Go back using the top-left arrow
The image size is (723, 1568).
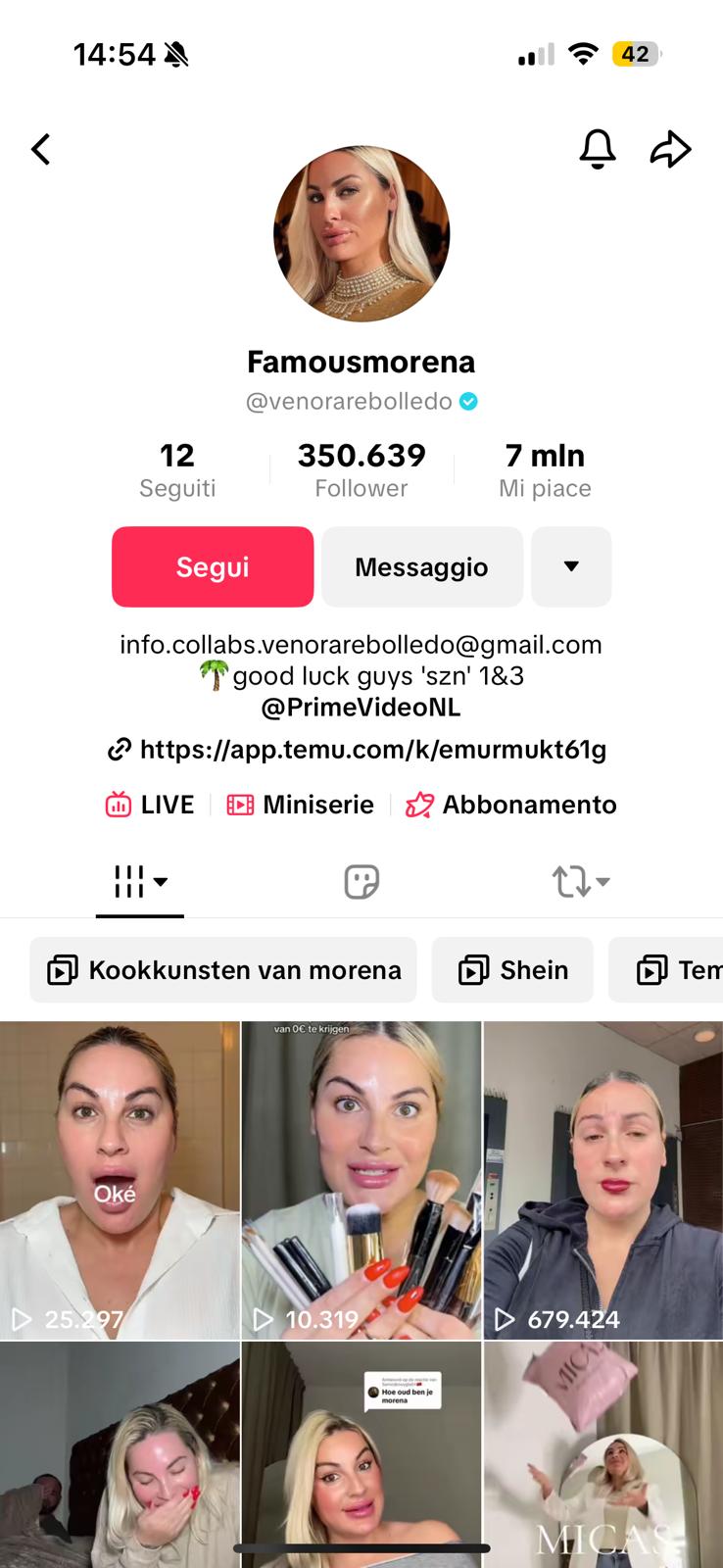pos(41,150)
